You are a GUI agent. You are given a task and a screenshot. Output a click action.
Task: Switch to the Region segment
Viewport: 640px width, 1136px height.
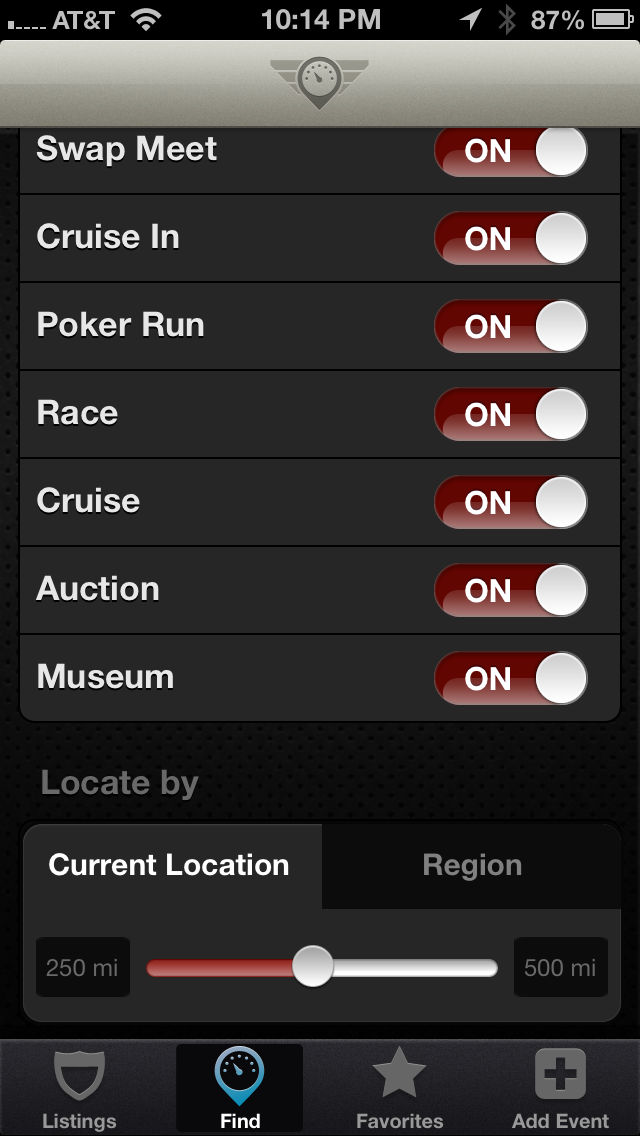tap(472, 866)
